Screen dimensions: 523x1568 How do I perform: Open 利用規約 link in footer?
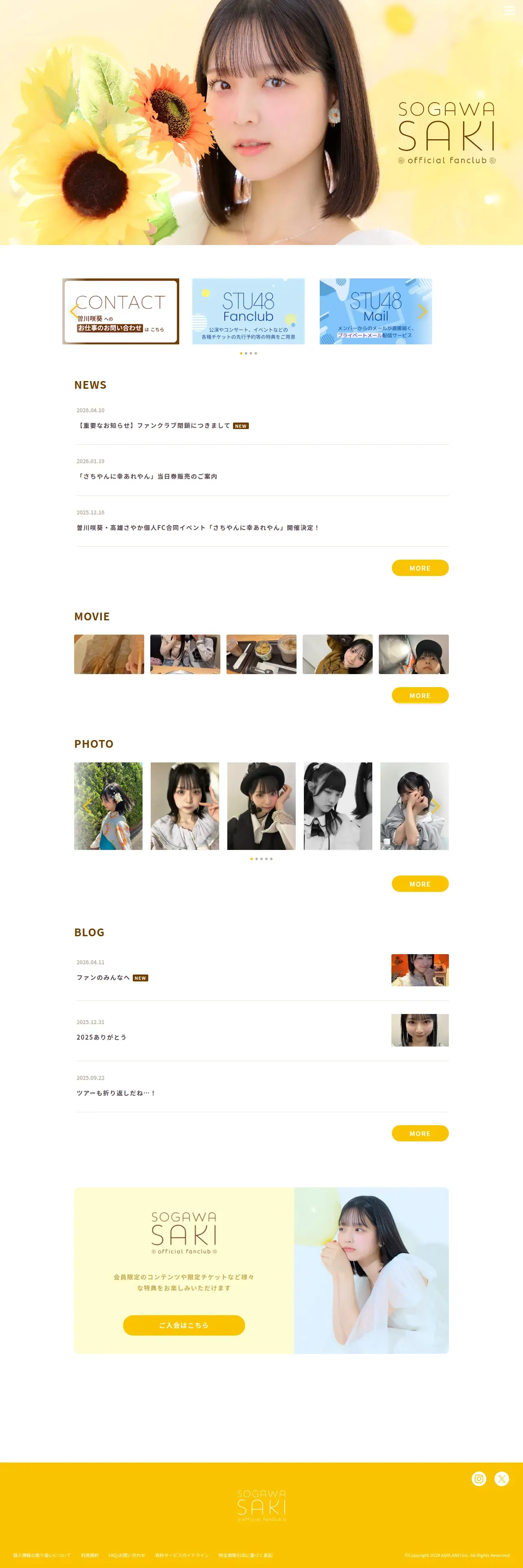[x=90, y=1555]
